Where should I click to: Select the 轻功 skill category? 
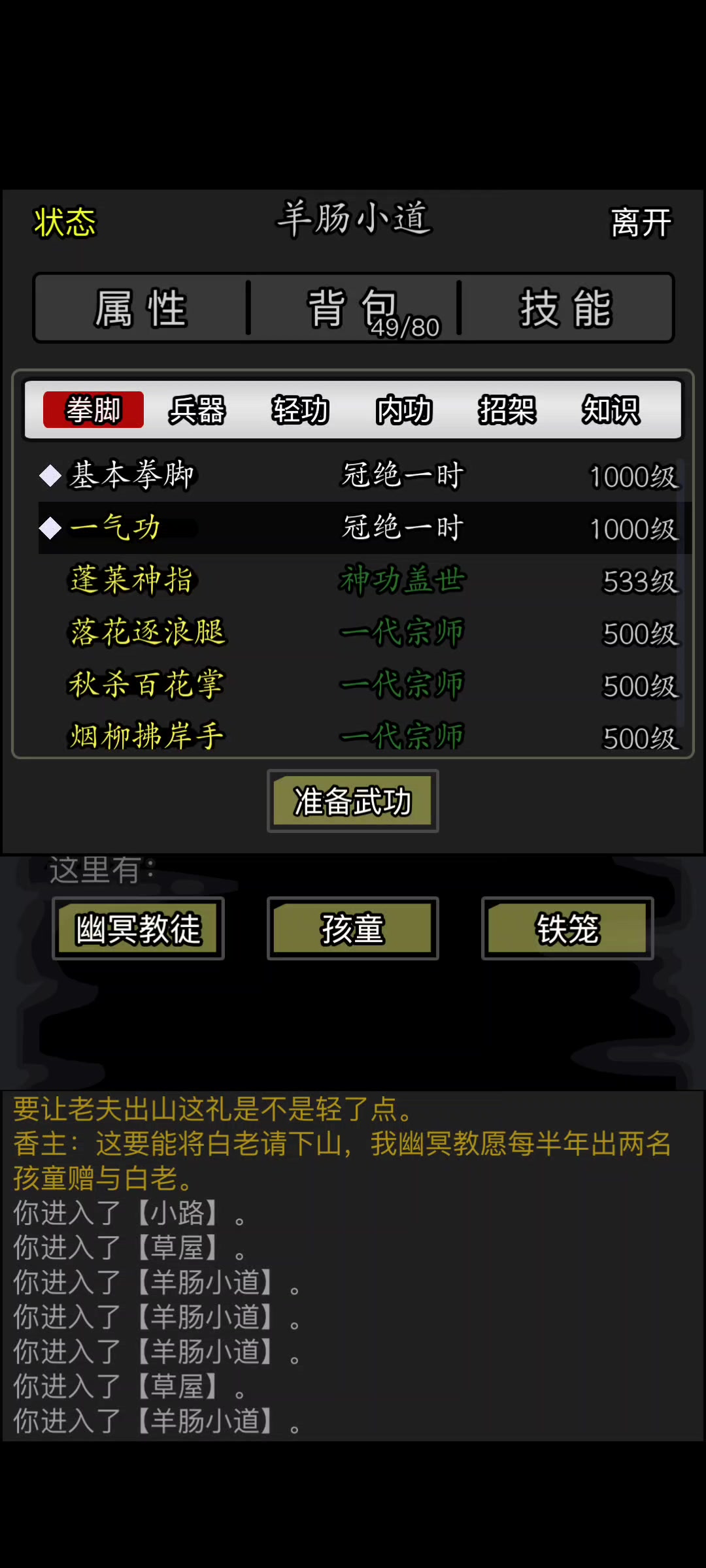click(x=300, y=410)
